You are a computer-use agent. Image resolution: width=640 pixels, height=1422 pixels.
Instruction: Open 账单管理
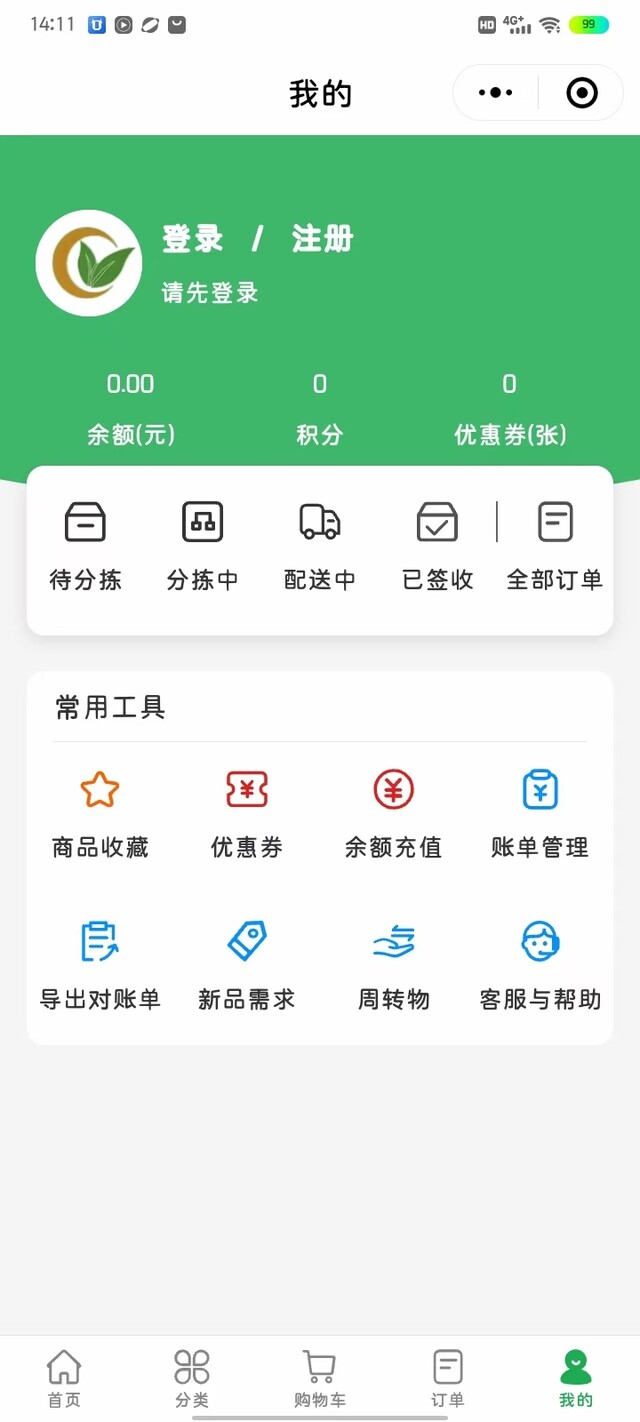540,814
